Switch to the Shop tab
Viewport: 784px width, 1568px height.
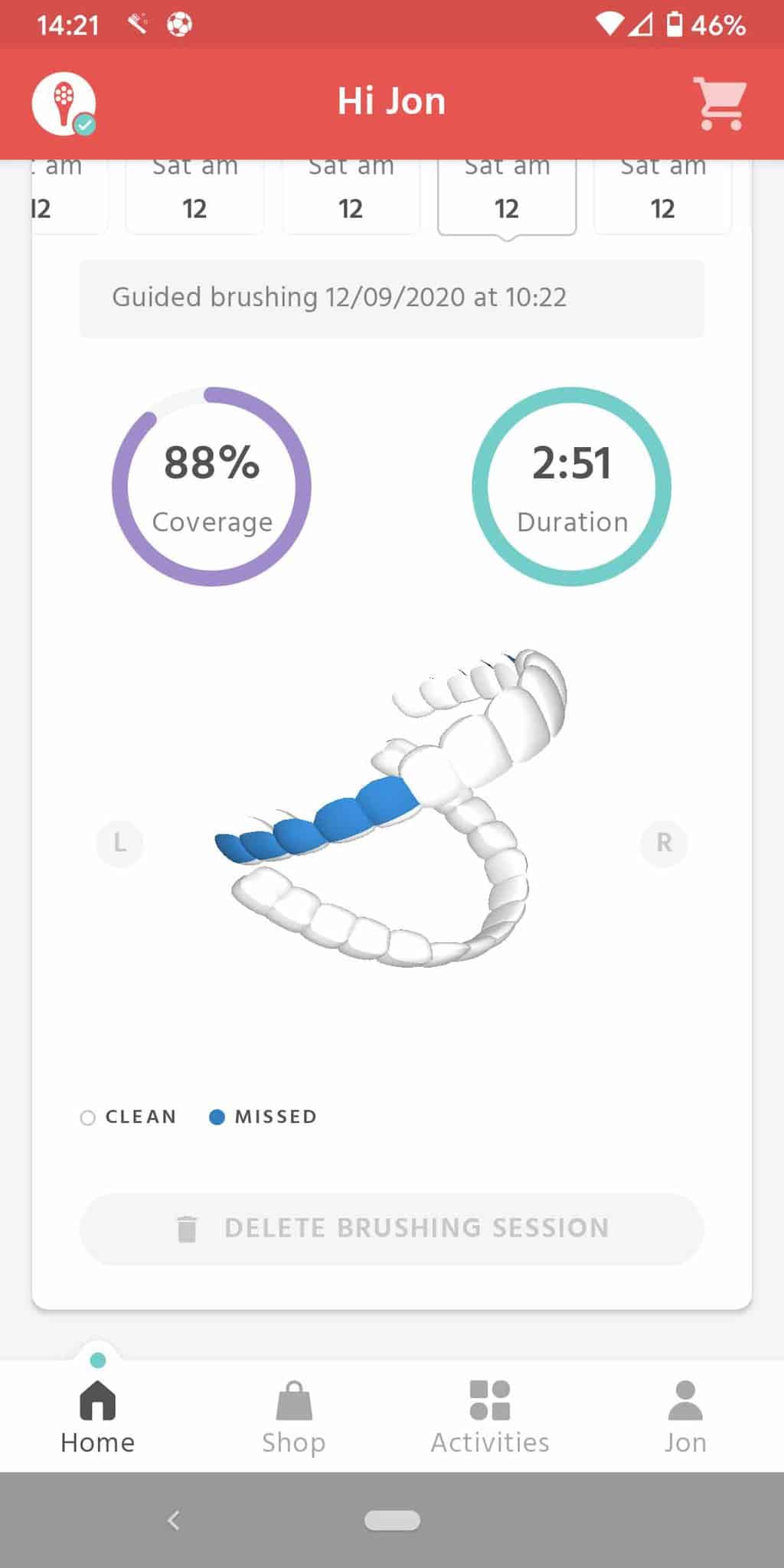tap(294, 1416)
